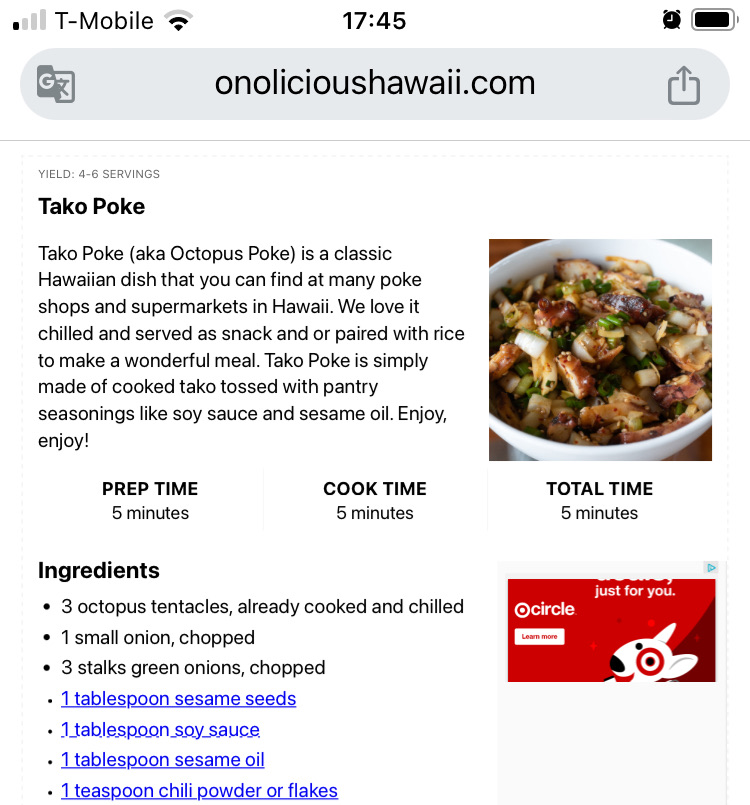Open the sesame seeds ingredient link
The image size is (750, 805).
point(178,698)
